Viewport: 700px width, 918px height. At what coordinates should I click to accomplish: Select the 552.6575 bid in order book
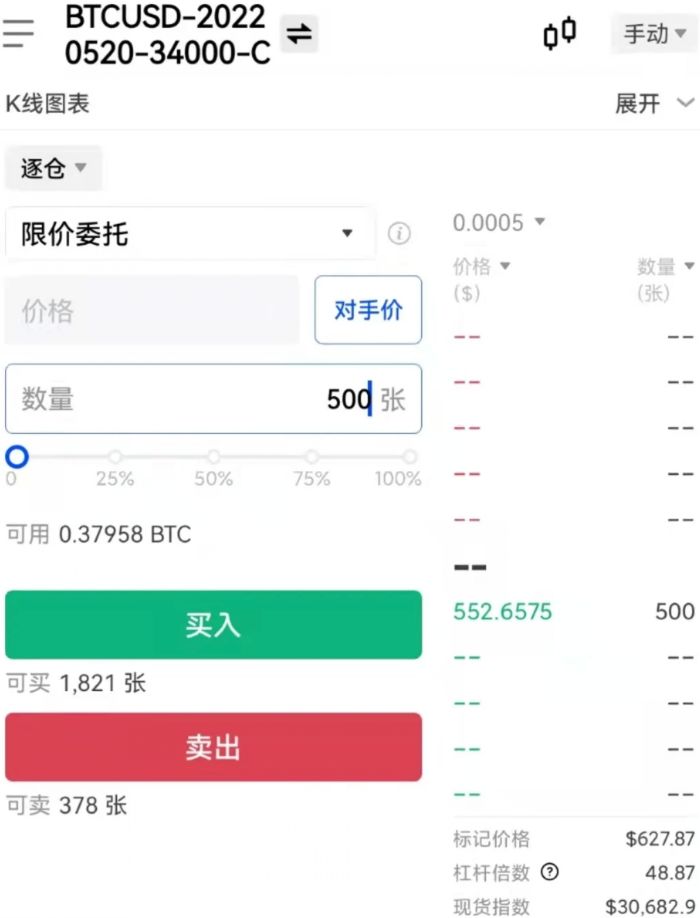(503, 611)
